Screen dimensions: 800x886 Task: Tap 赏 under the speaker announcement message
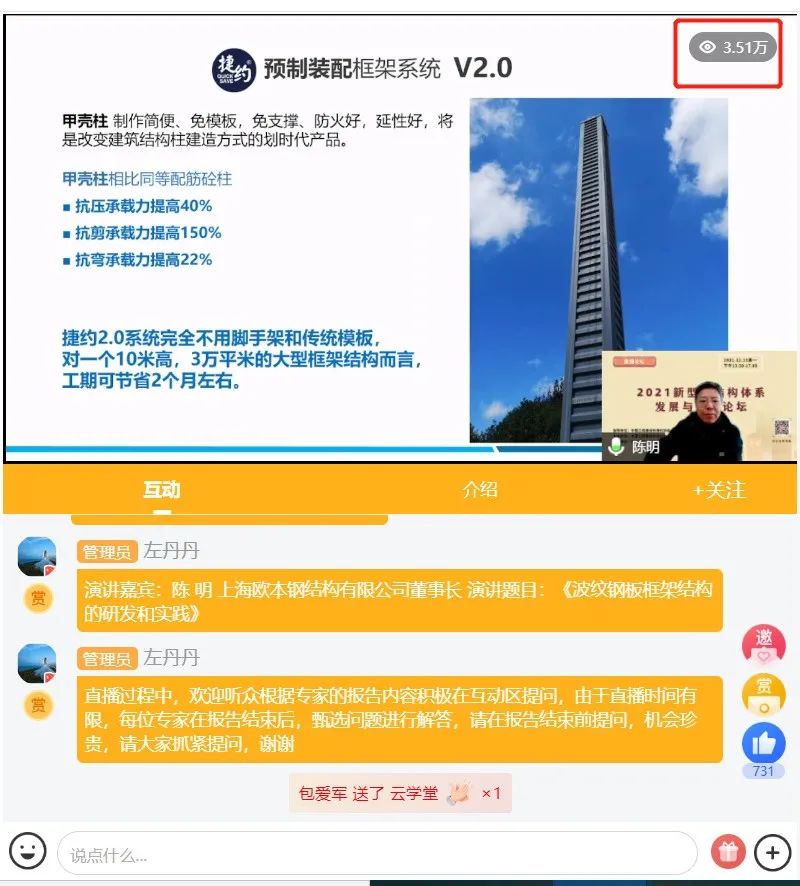click(x=37, y=598)
